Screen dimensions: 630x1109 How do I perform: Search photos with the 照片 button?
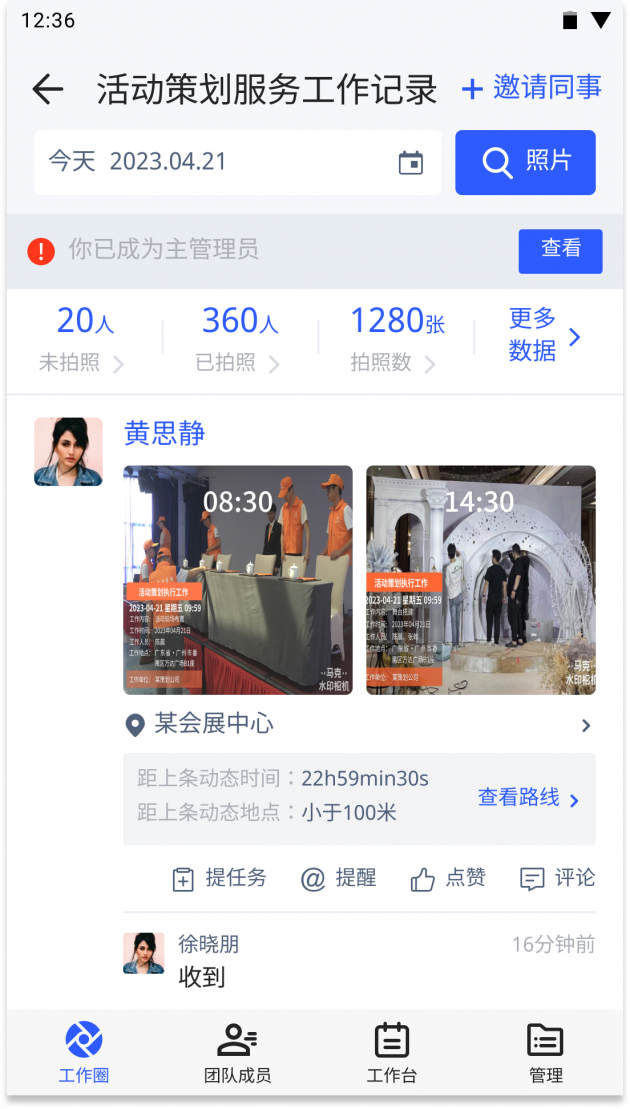(x=525, y=162)
